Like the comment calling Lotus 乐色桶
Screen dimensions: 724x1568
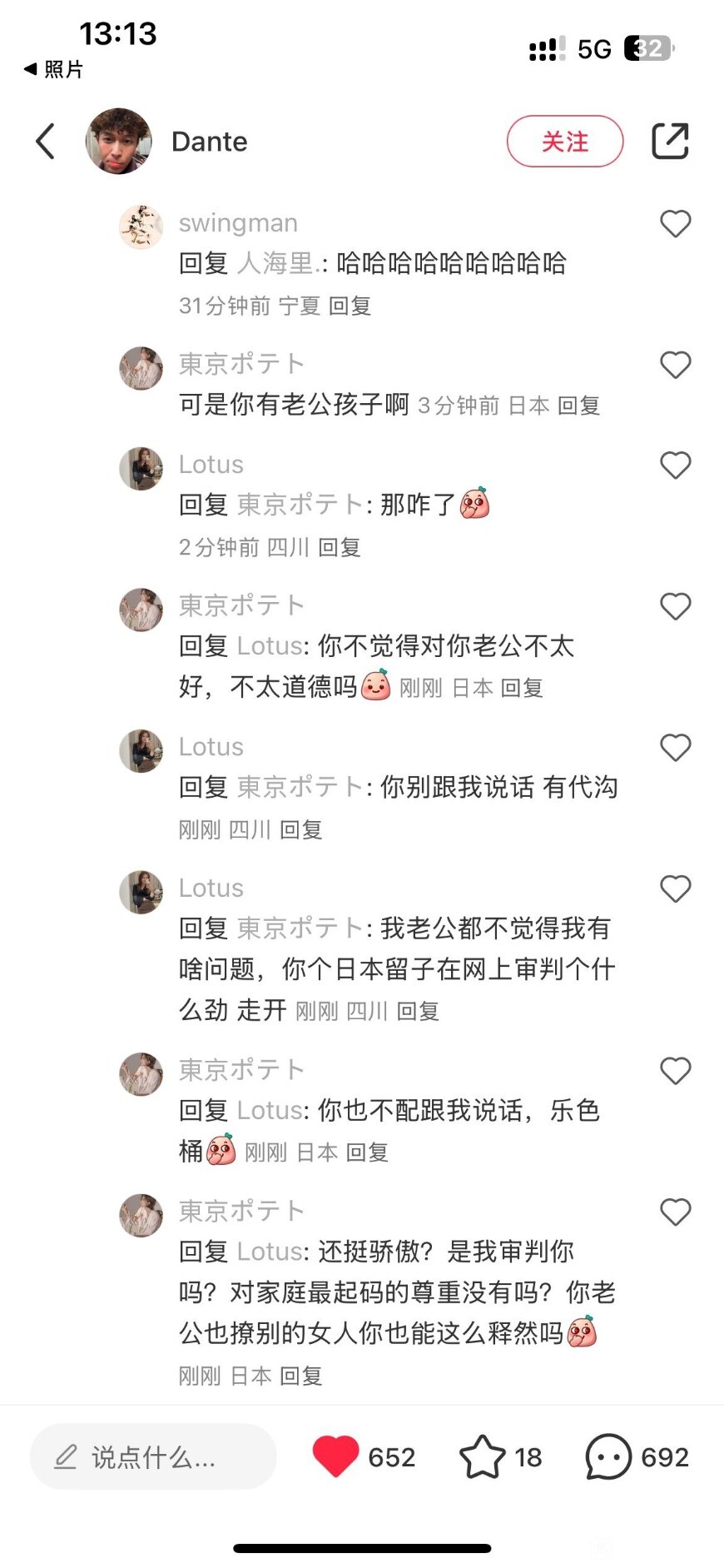[676, 1070]
